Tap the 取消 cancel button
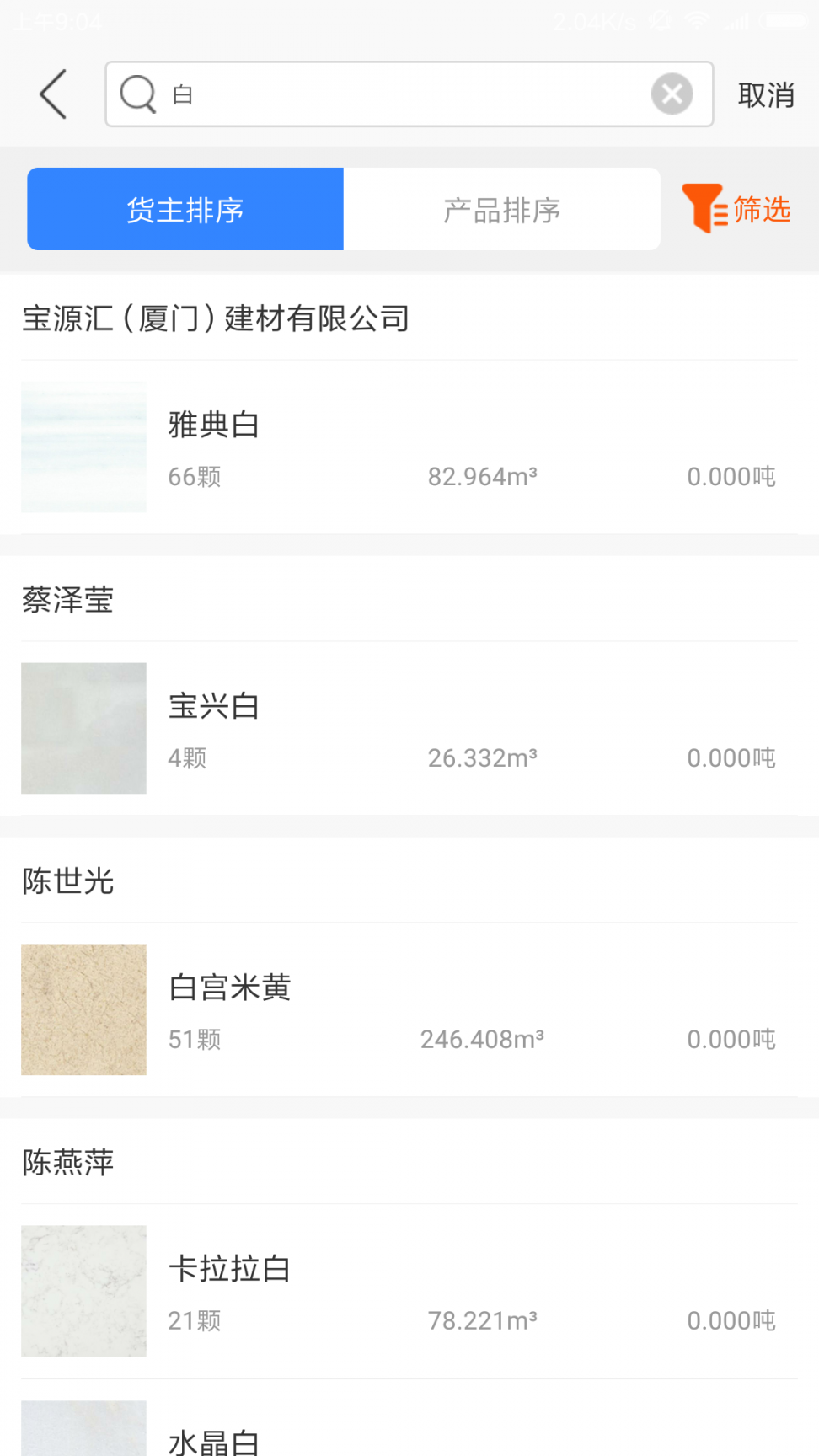The width and height of the screenshot is (819, 1456). (766, 95)
